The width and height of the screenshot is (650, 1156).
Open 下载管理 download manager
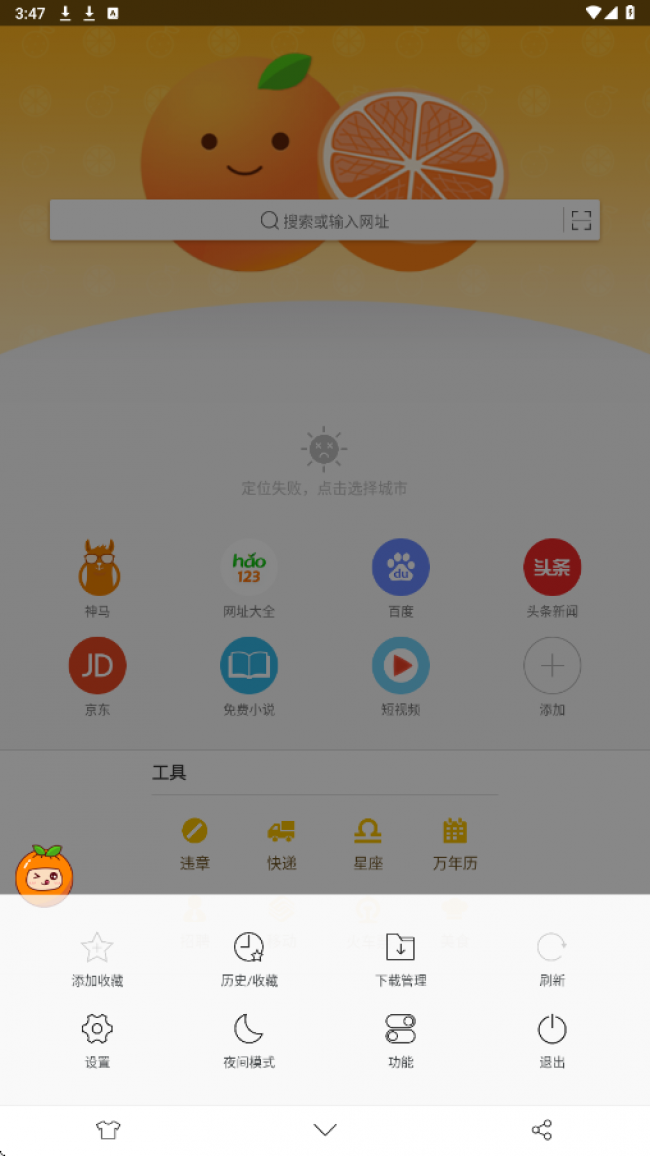[400, 958]
